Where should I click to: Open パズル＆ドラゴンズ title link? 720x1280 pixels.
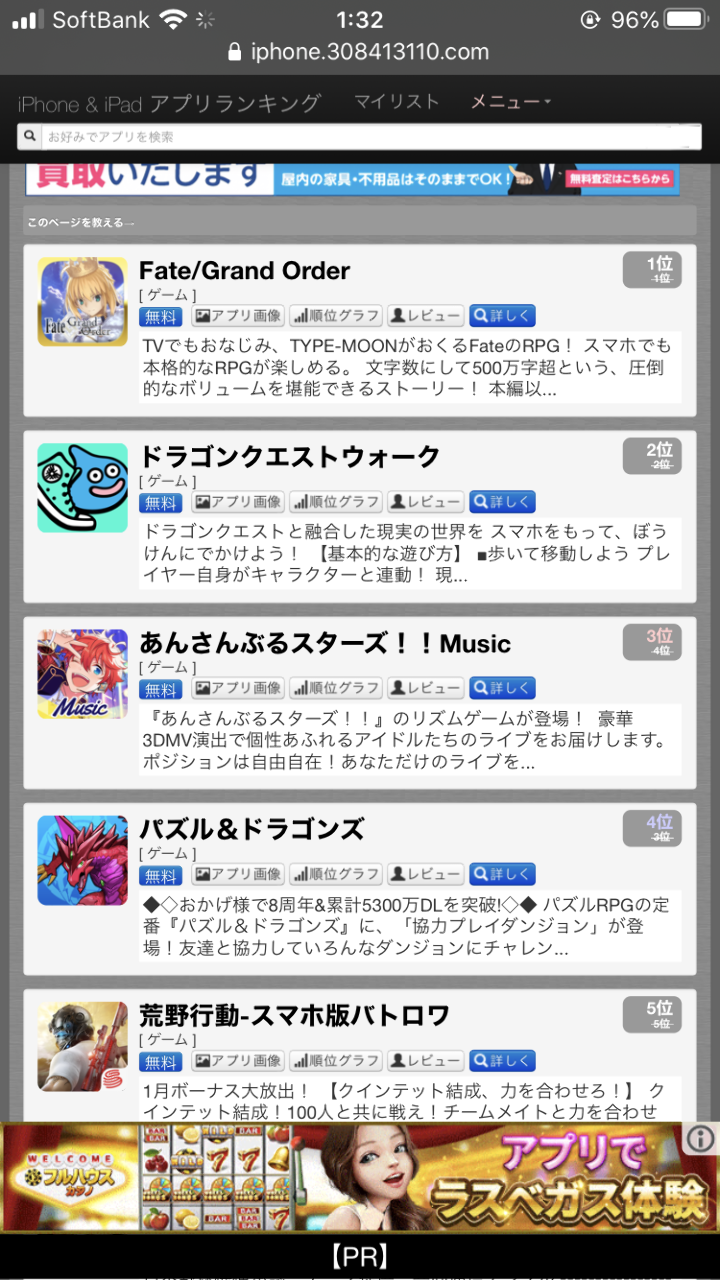[x=251, y=830]
